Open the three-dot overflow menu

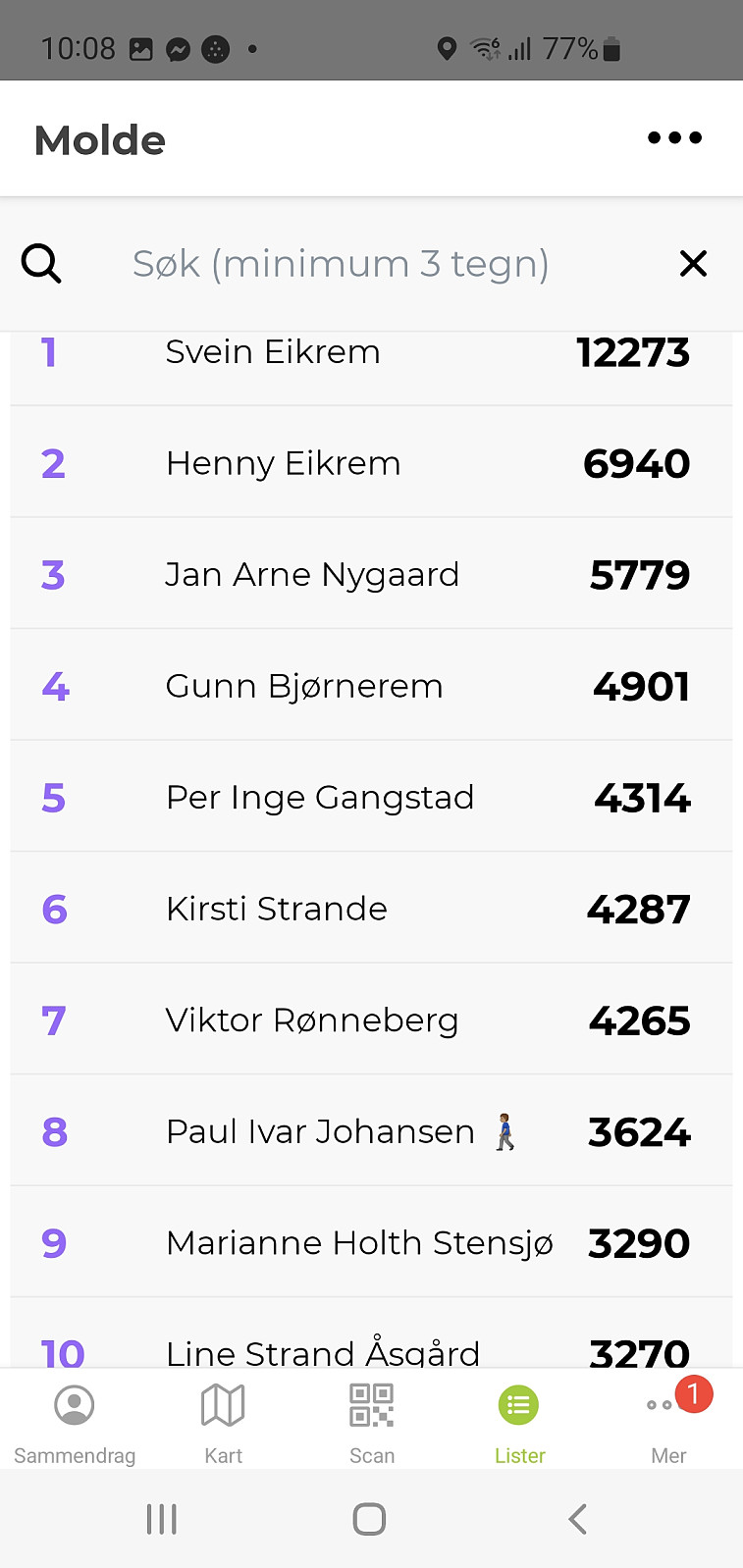tap(675, 138)
